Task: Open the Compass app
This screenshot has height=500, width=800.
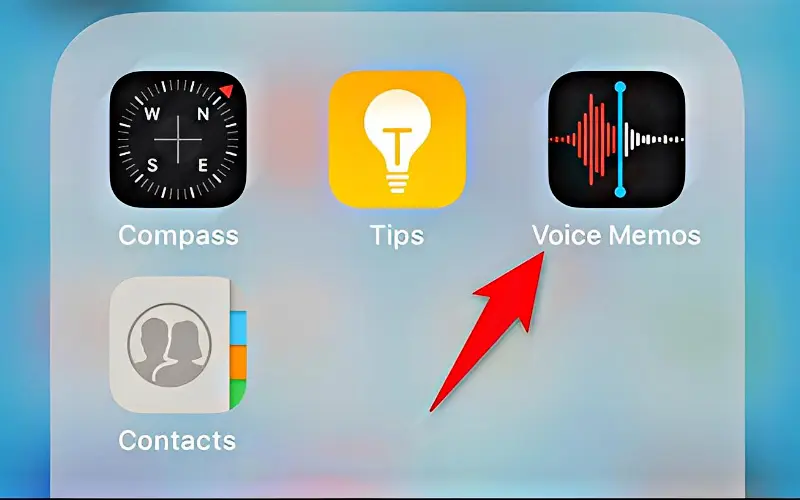Action: point(177,140)
